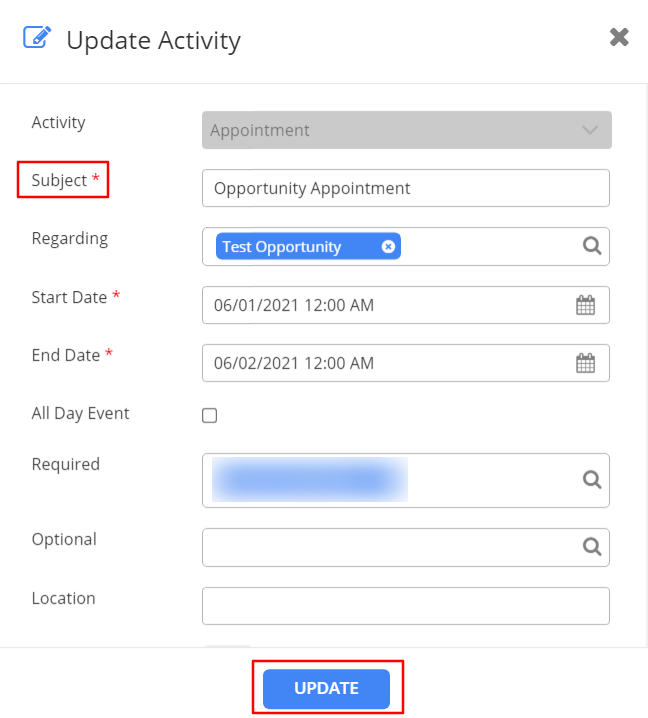This screenshot has width=648, height=718.
Task: Remove the Test Opportunity chip
Action: click(388, 247)
